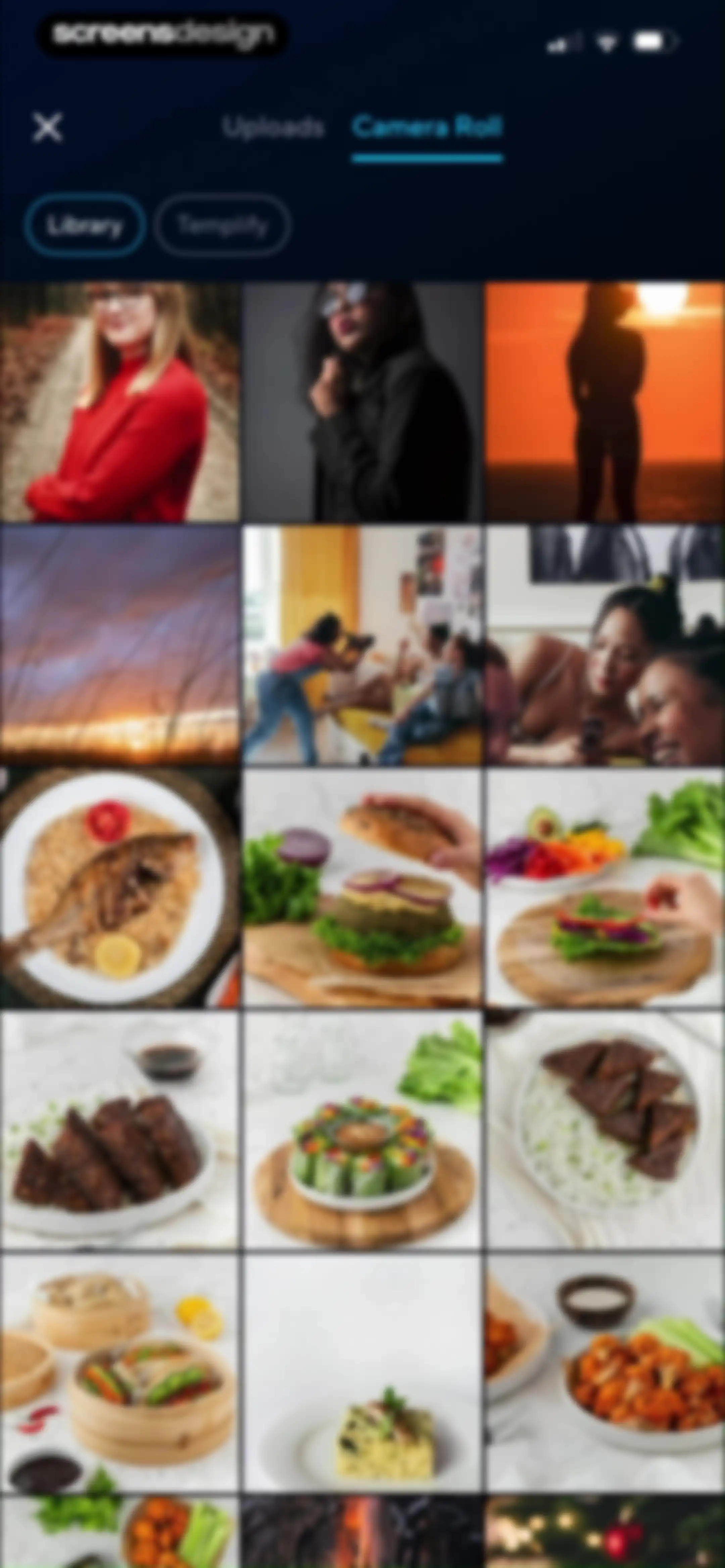This screenshot has width=725, height=1568.
Task: Choose the Library chip
Action: pyautogui.click(x=85, y=225)
